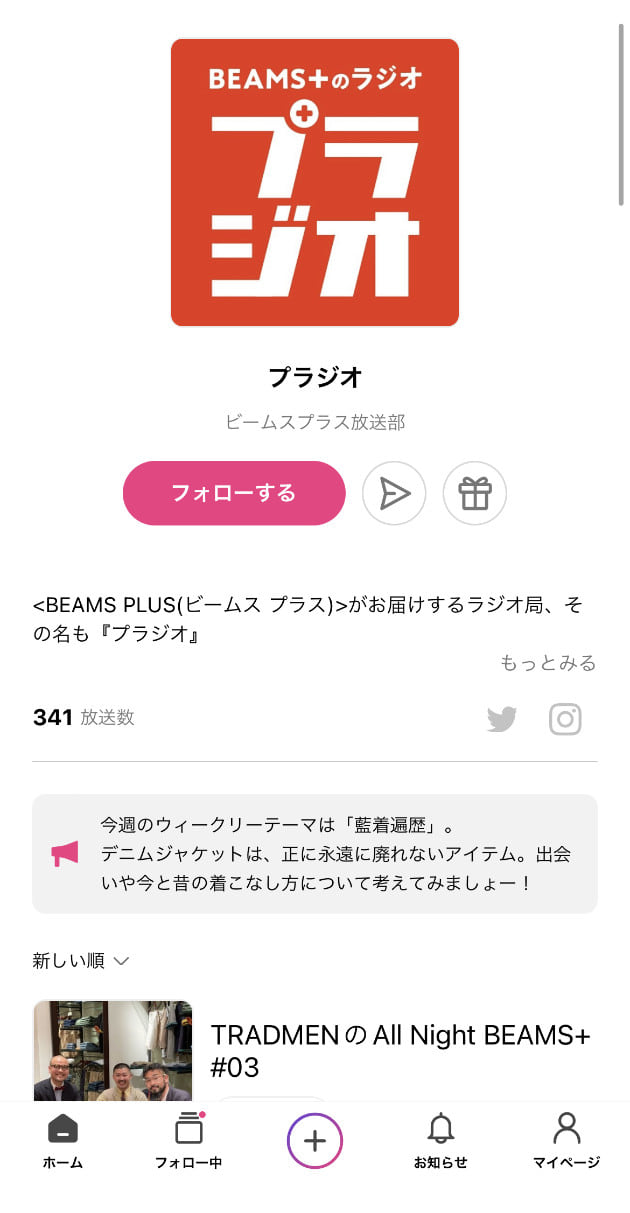Open the 新しい順 sort dropdown
Viewport: 630px width, 1213px height.
[81, 961]
